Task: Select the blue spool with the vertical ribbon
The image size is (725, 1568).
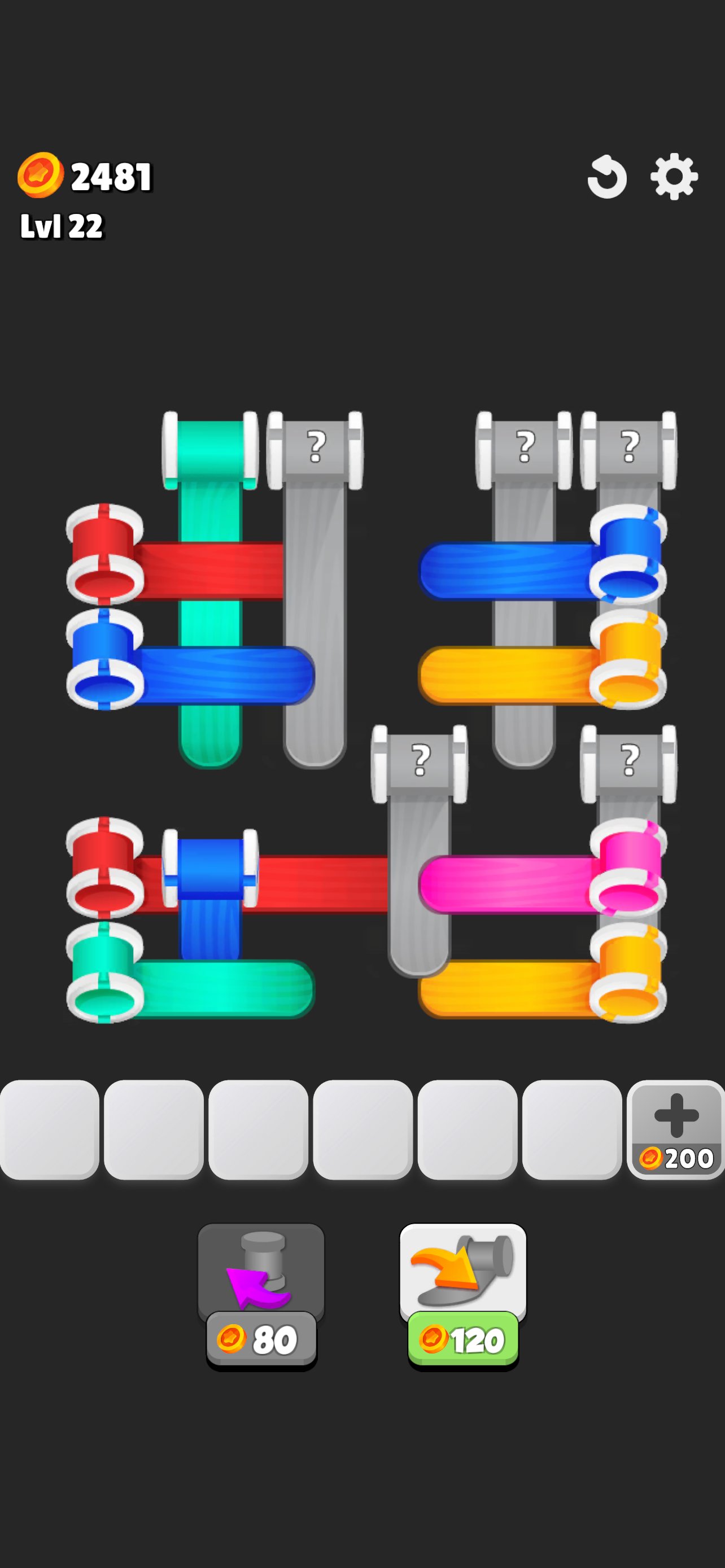Action: pos(210,868)
